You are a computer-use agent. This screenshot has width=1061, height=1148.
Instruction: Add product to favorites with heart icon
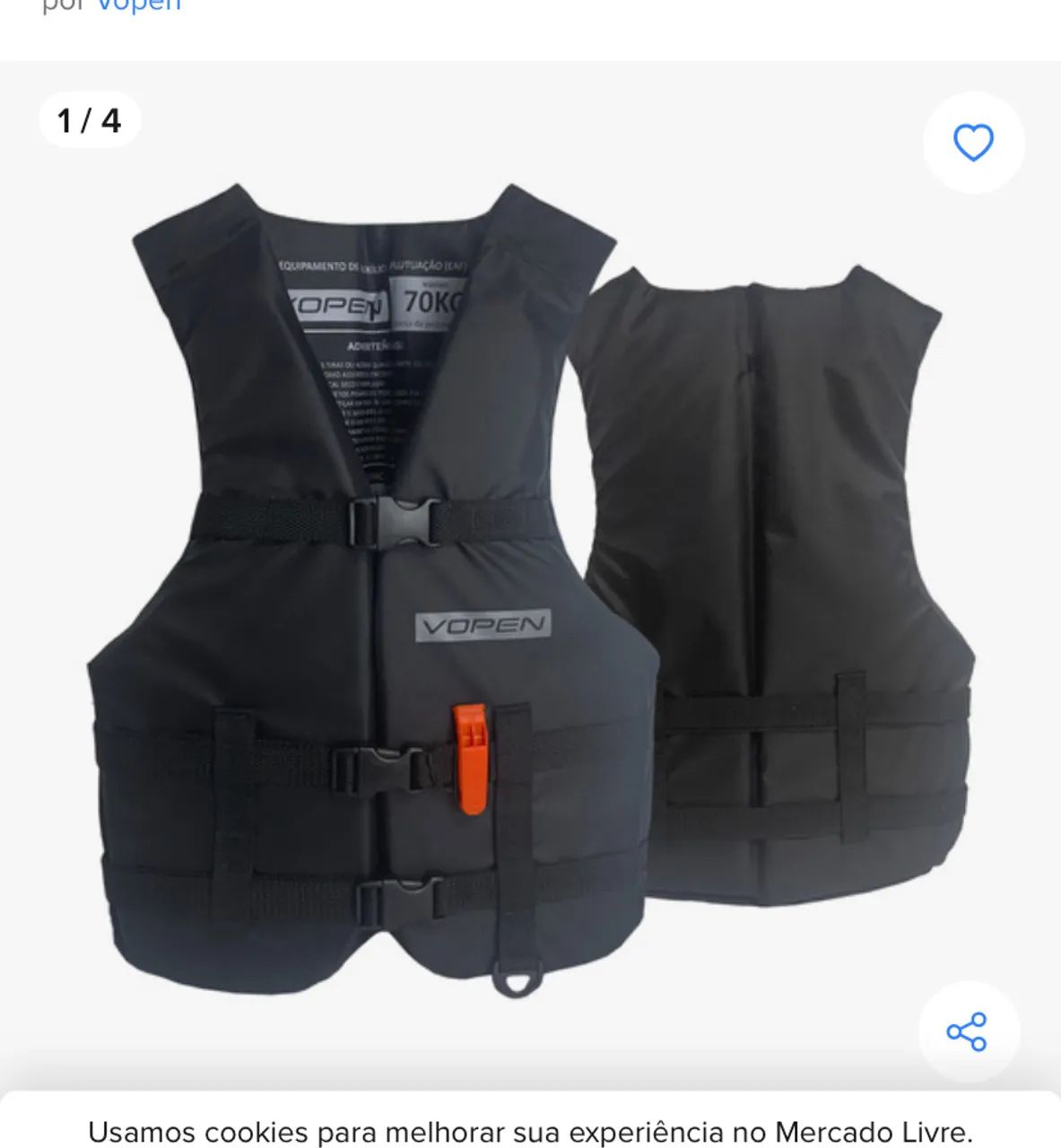coord(973,143)
